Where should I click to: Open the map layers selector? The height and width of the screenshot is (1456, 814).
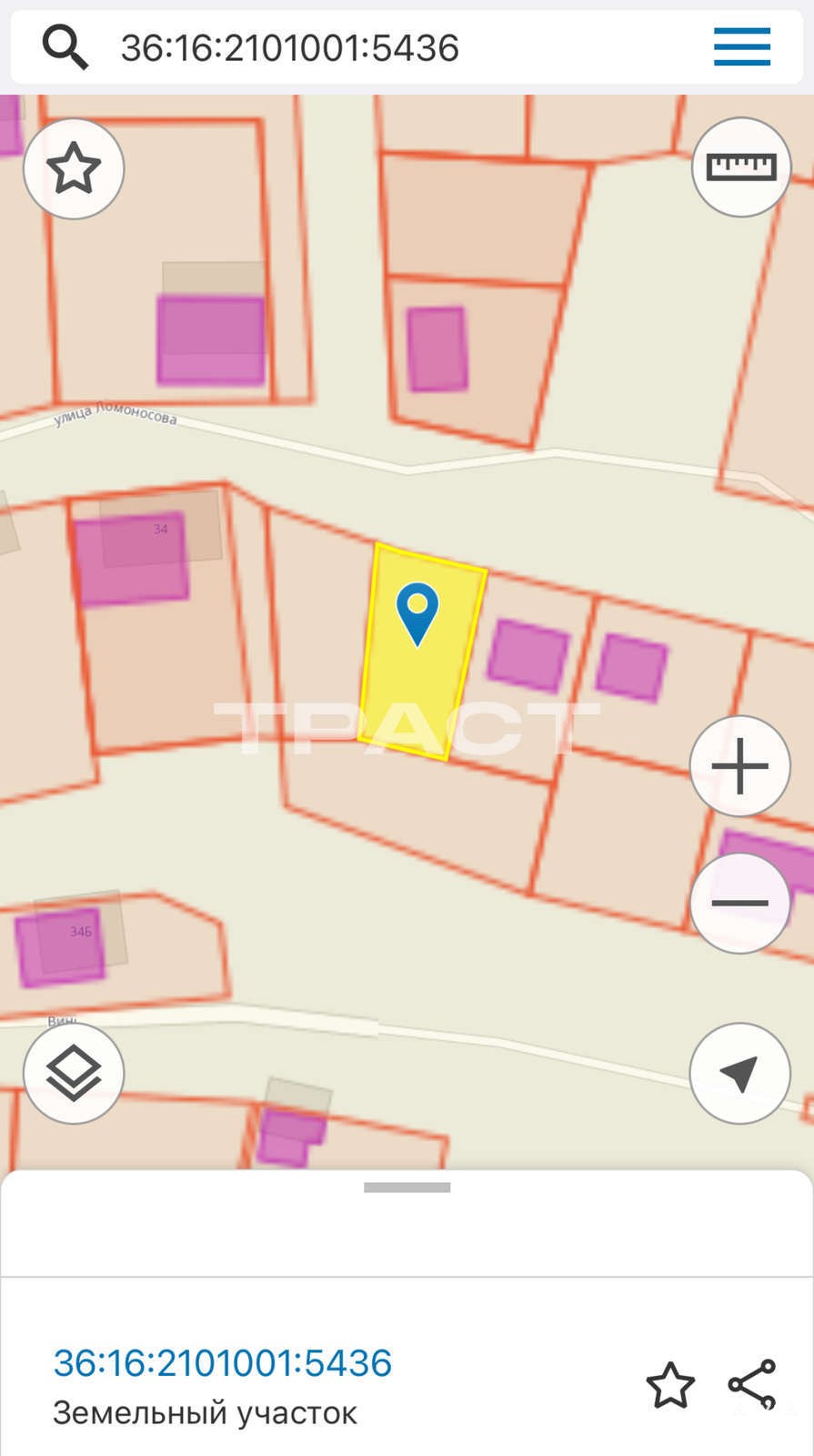coord(74,1073)
